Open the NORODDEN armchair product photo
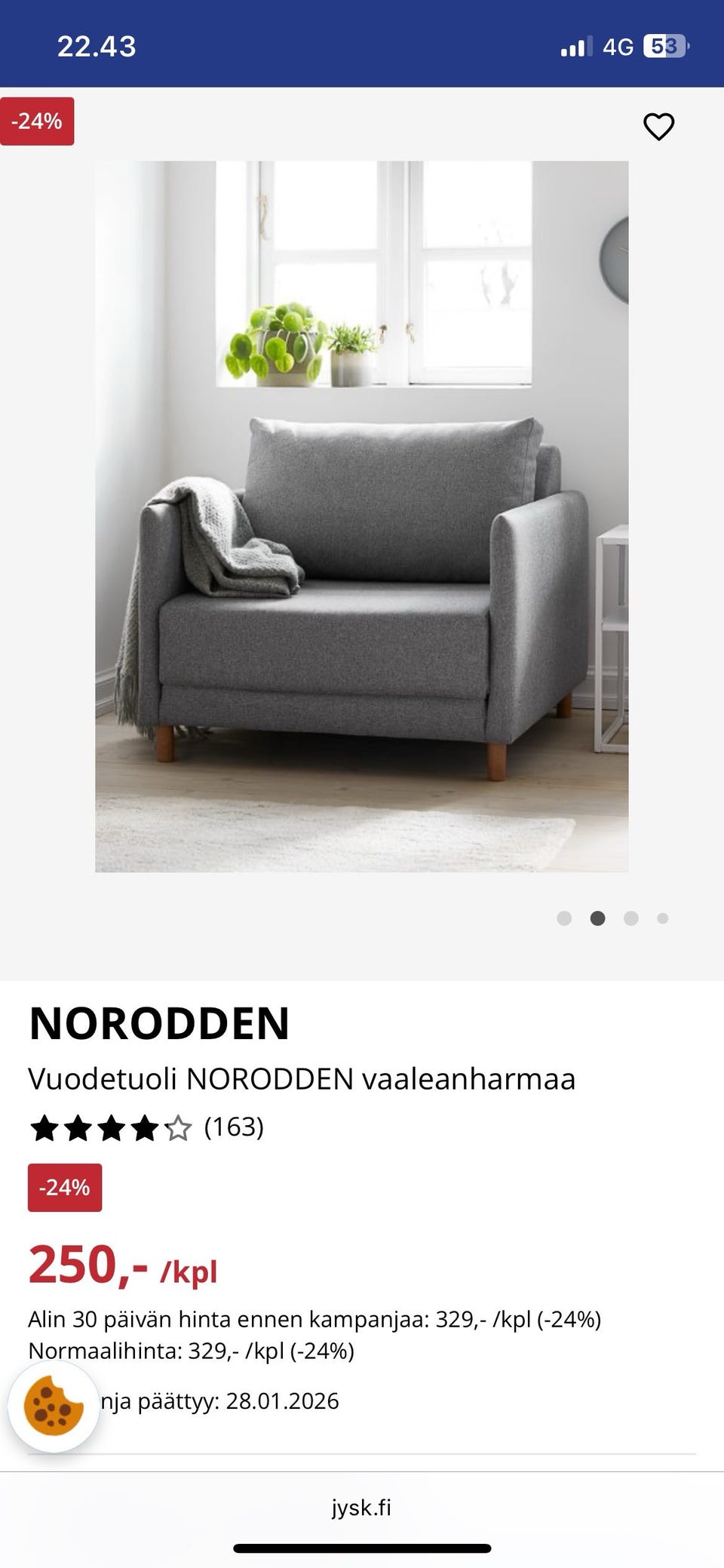724x1568 pixels. click(361, 516)
